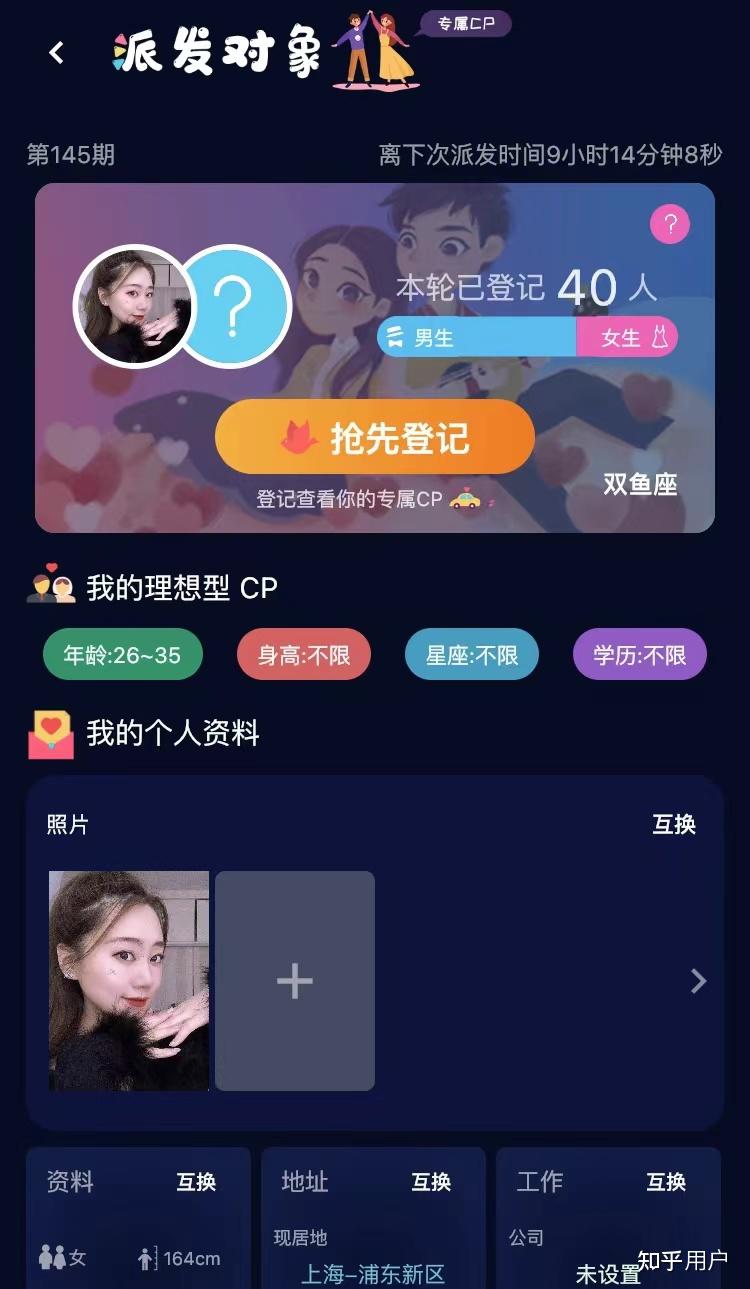Open the pink question mark help icon

pyautogui.click(x=670, y=225)
